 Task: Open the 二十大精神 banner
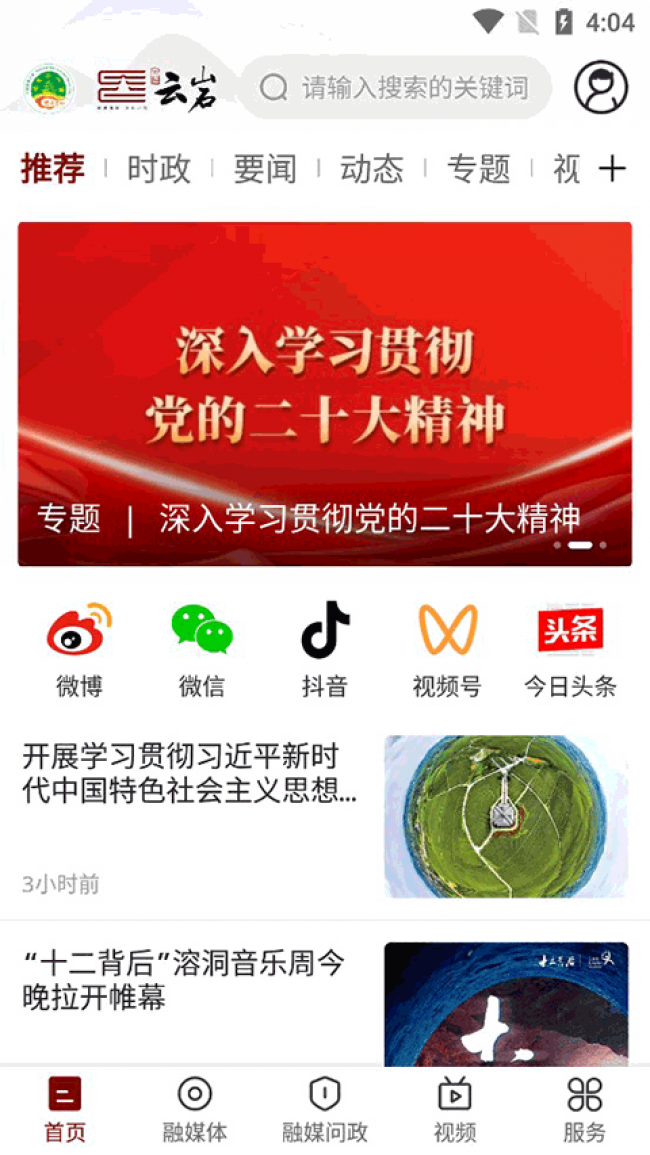(x=325, y=393)
